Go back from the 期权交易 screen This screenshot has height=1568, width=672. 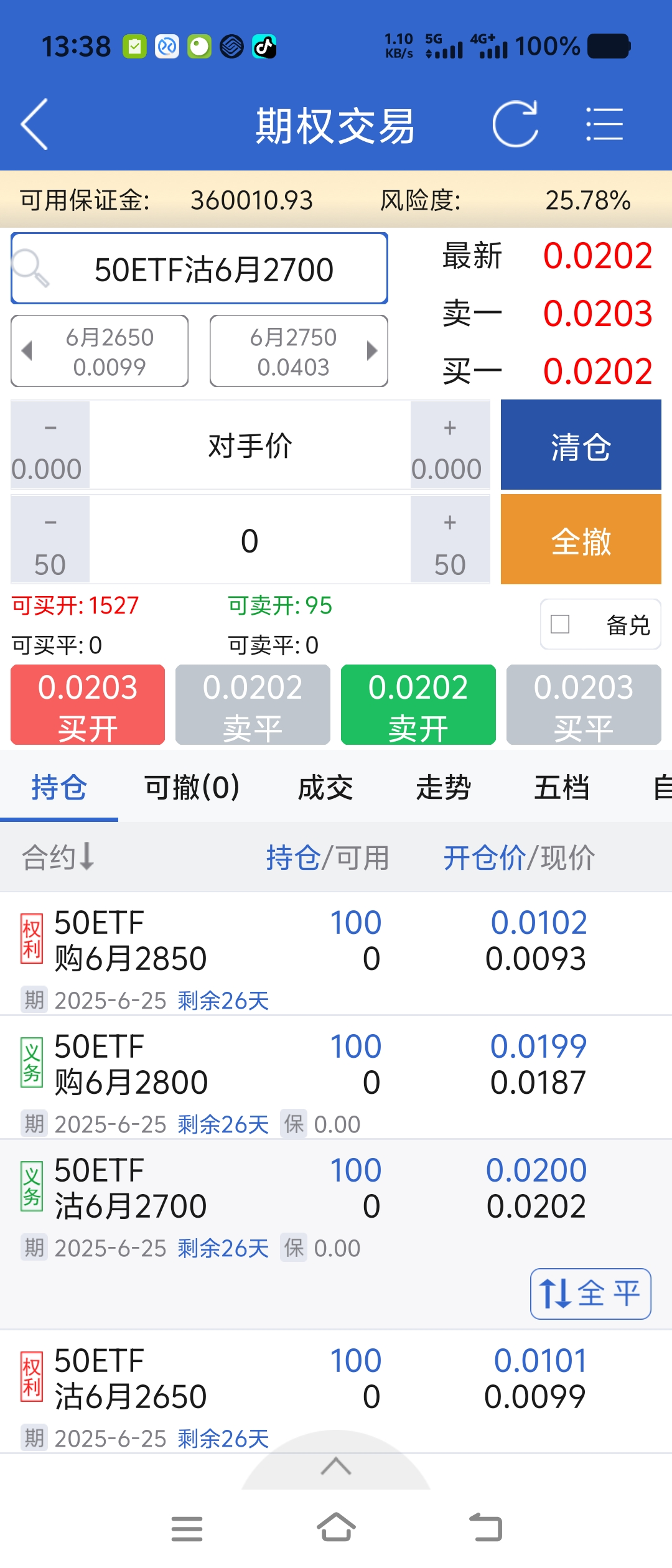coord(35,124)
